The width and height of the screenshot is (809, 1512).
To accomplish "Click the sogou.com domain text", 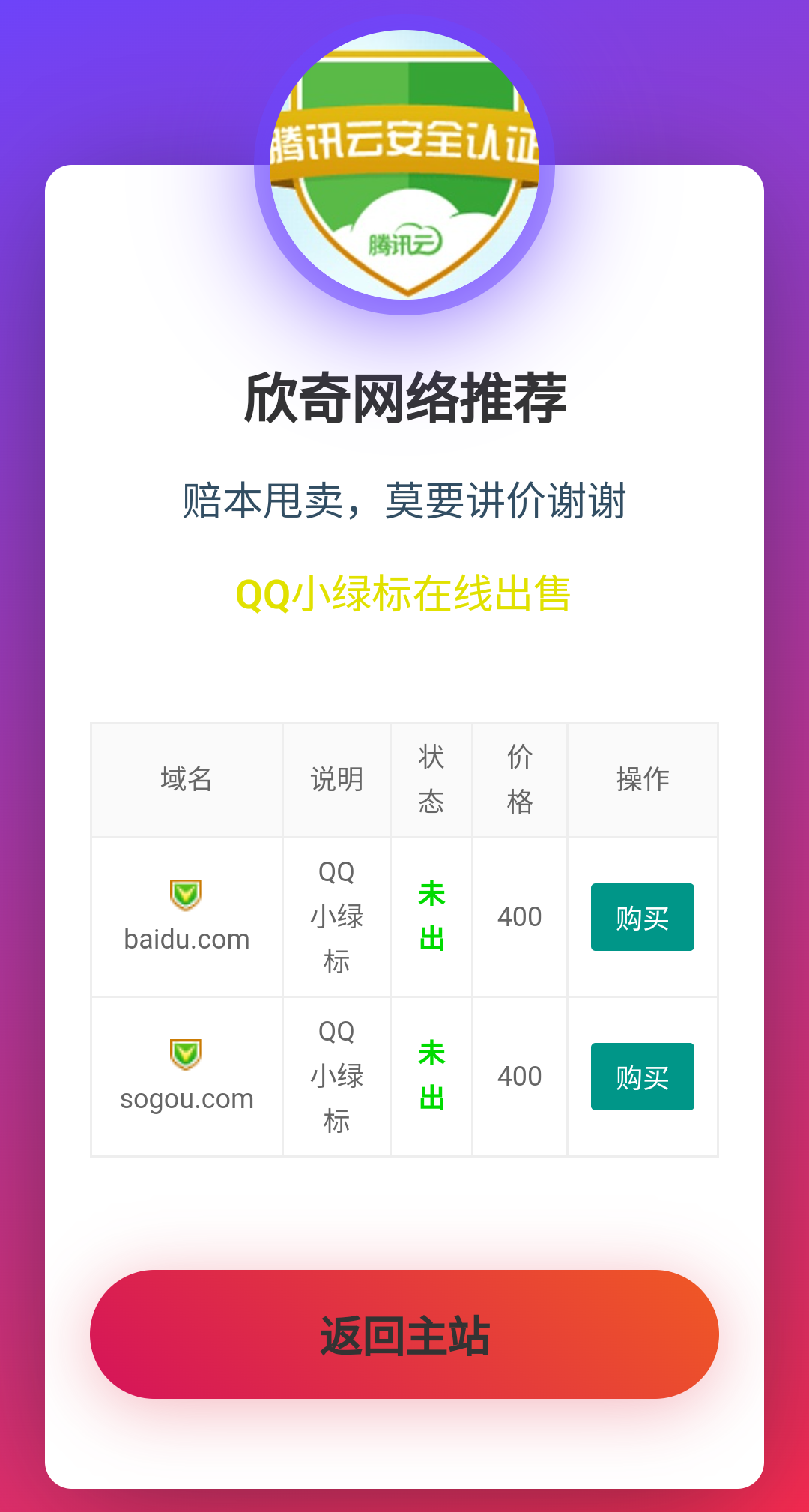I will tap(185, 1098).
